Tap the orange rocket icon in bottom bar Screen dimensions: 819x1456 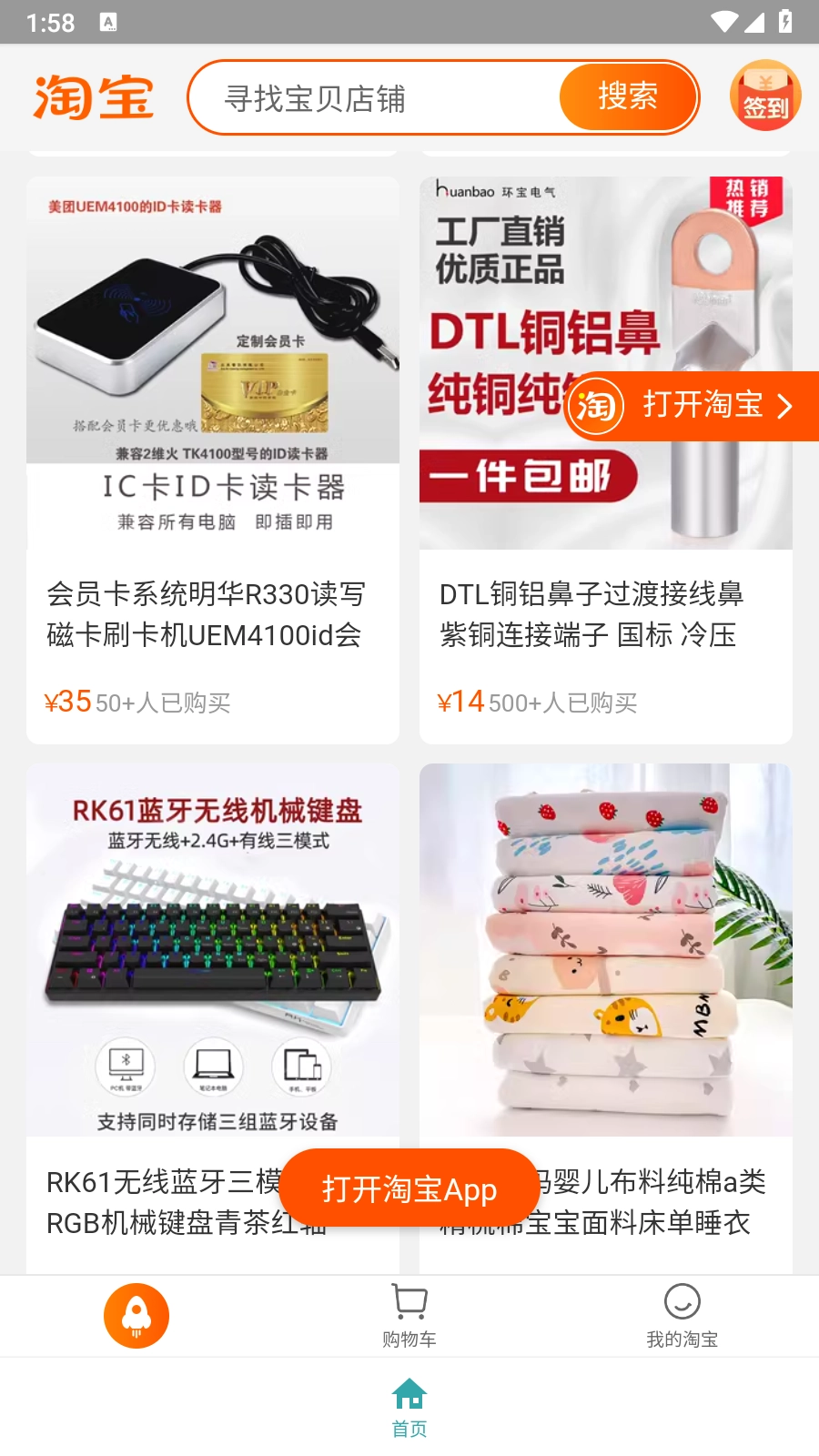pos(136,1315)
